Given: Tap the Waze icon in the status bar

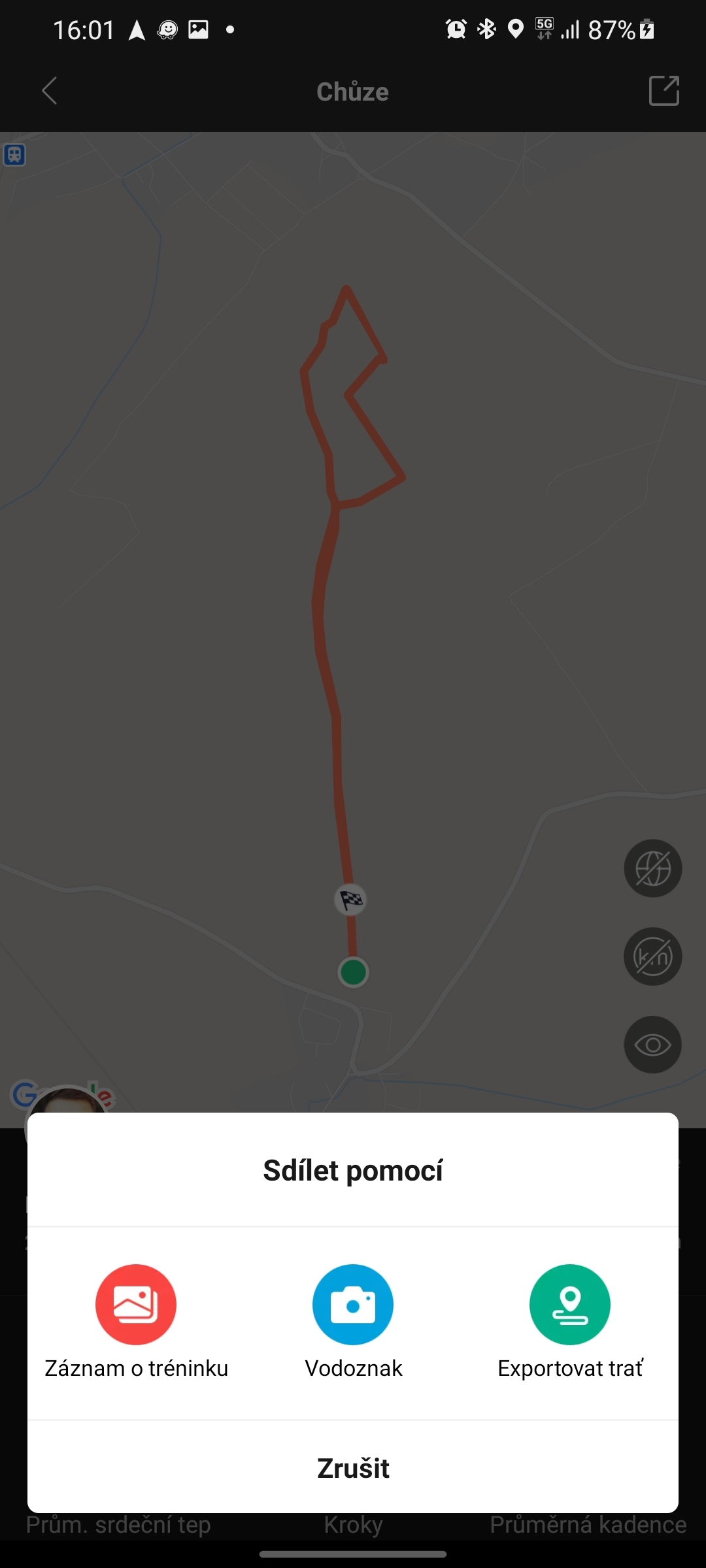Looking at the screenshot, I should 168,29.
